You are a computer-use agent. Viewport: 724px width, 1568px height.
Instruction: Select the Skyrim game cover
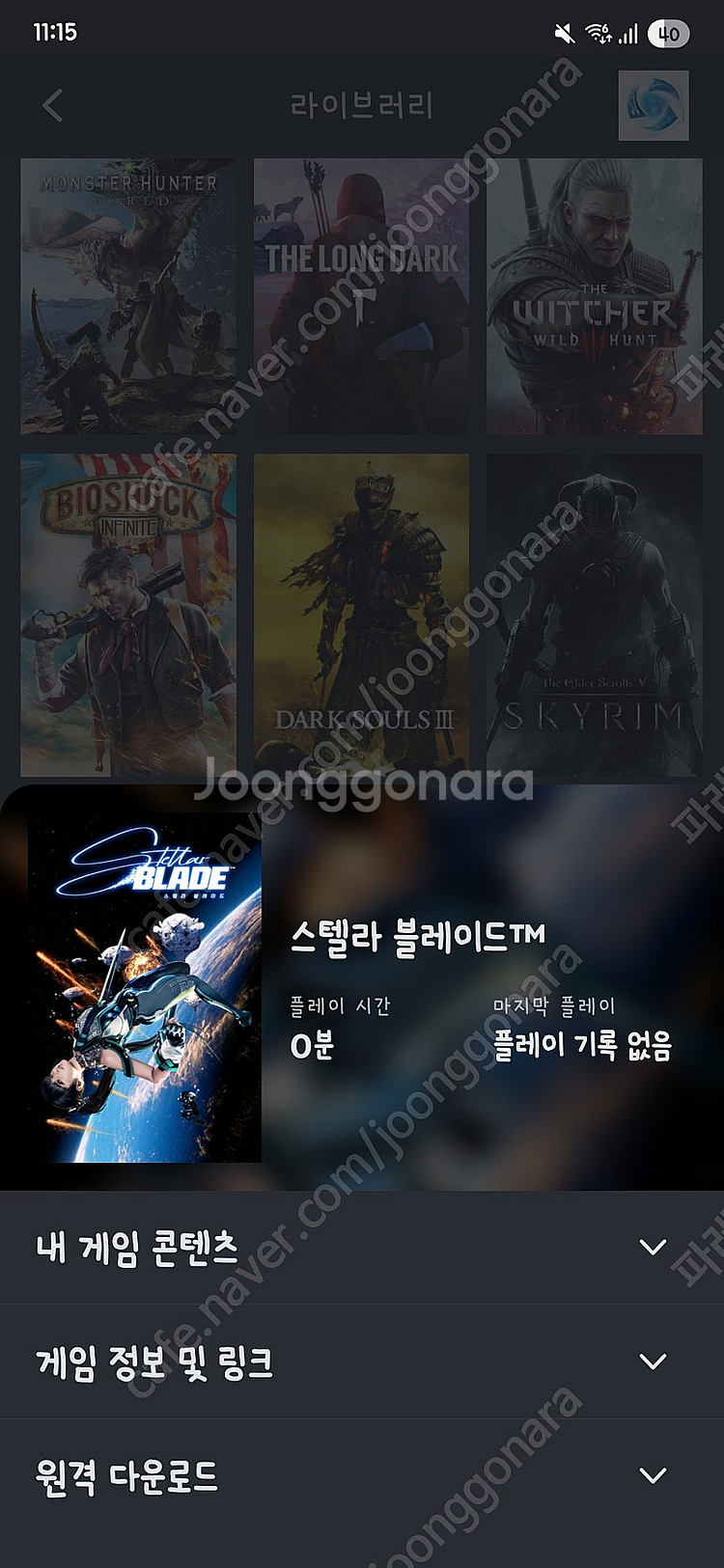594,615
